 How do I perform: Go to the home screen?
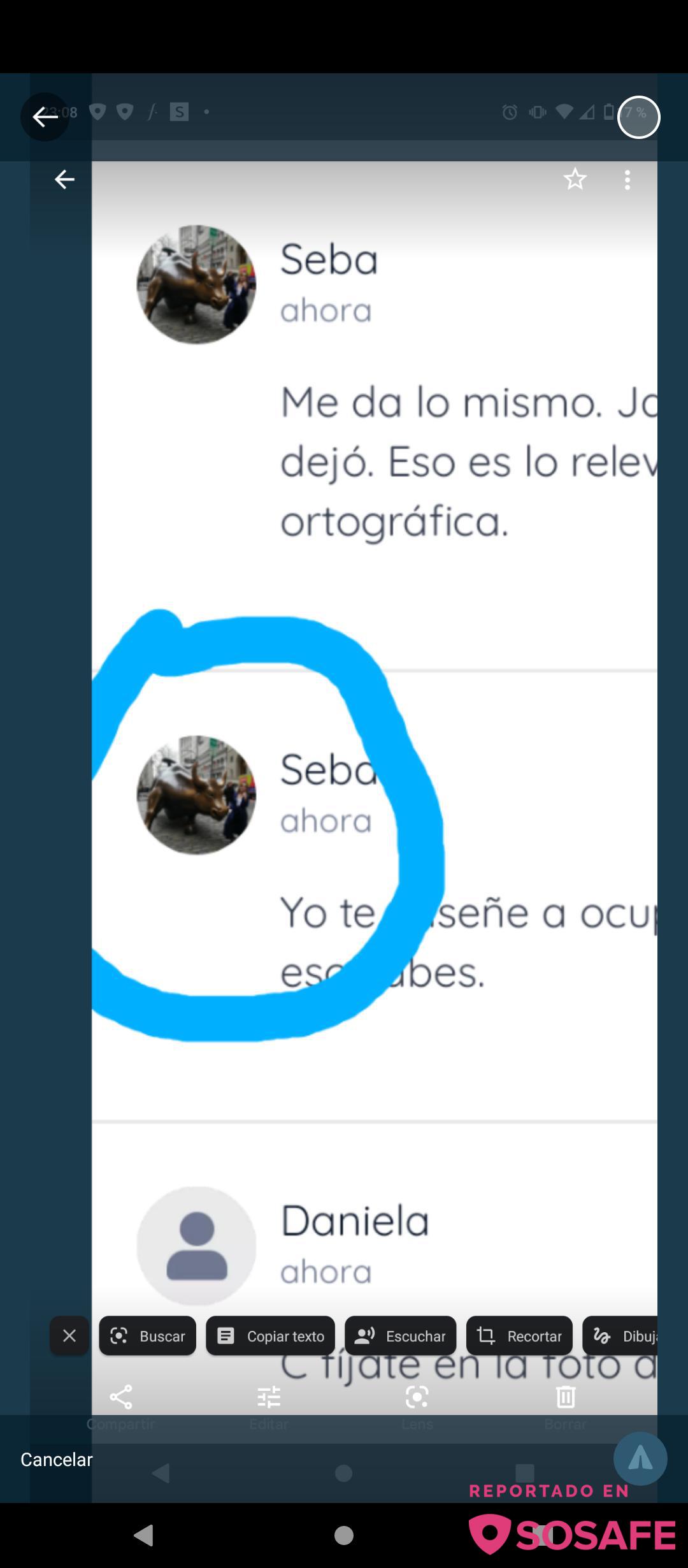344,1535
